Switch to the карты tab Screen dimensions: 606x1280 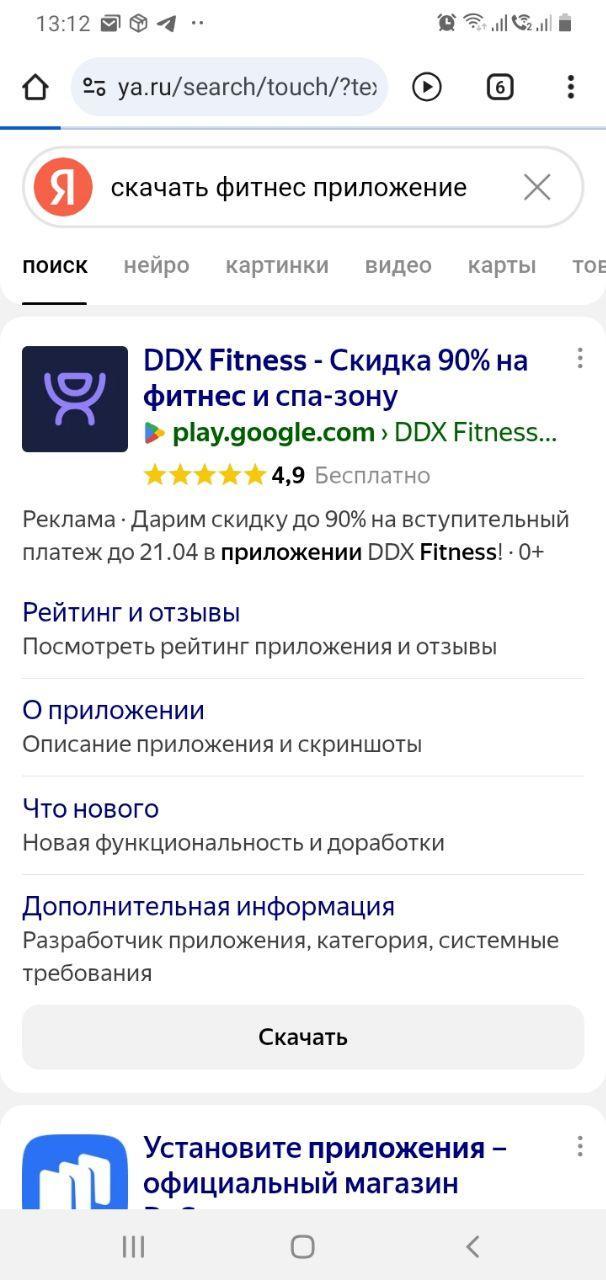(502, 265)
